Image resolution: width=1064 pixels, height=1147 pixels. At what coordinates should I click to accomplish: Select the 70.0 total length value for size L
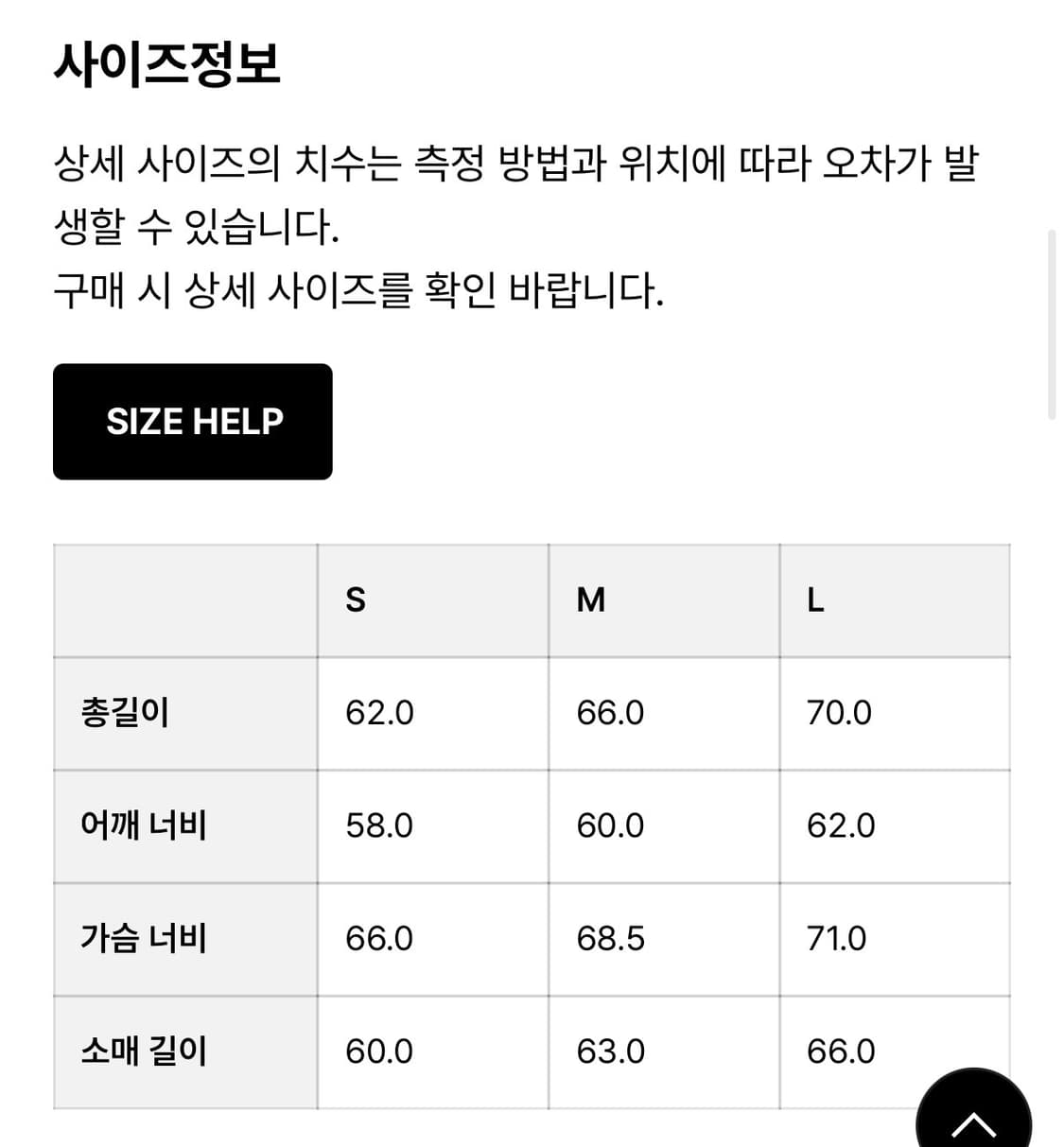pos(841,711)
